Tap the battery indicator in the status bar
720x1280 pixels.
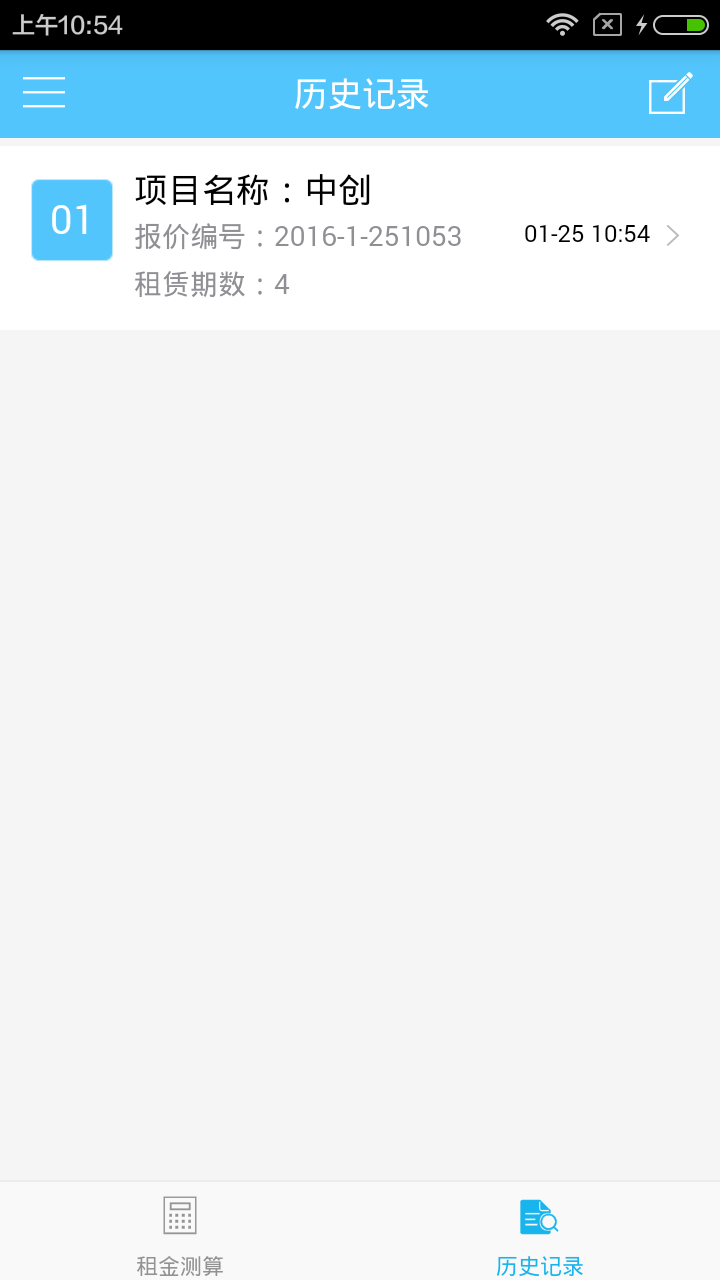(x=682, y=22)
